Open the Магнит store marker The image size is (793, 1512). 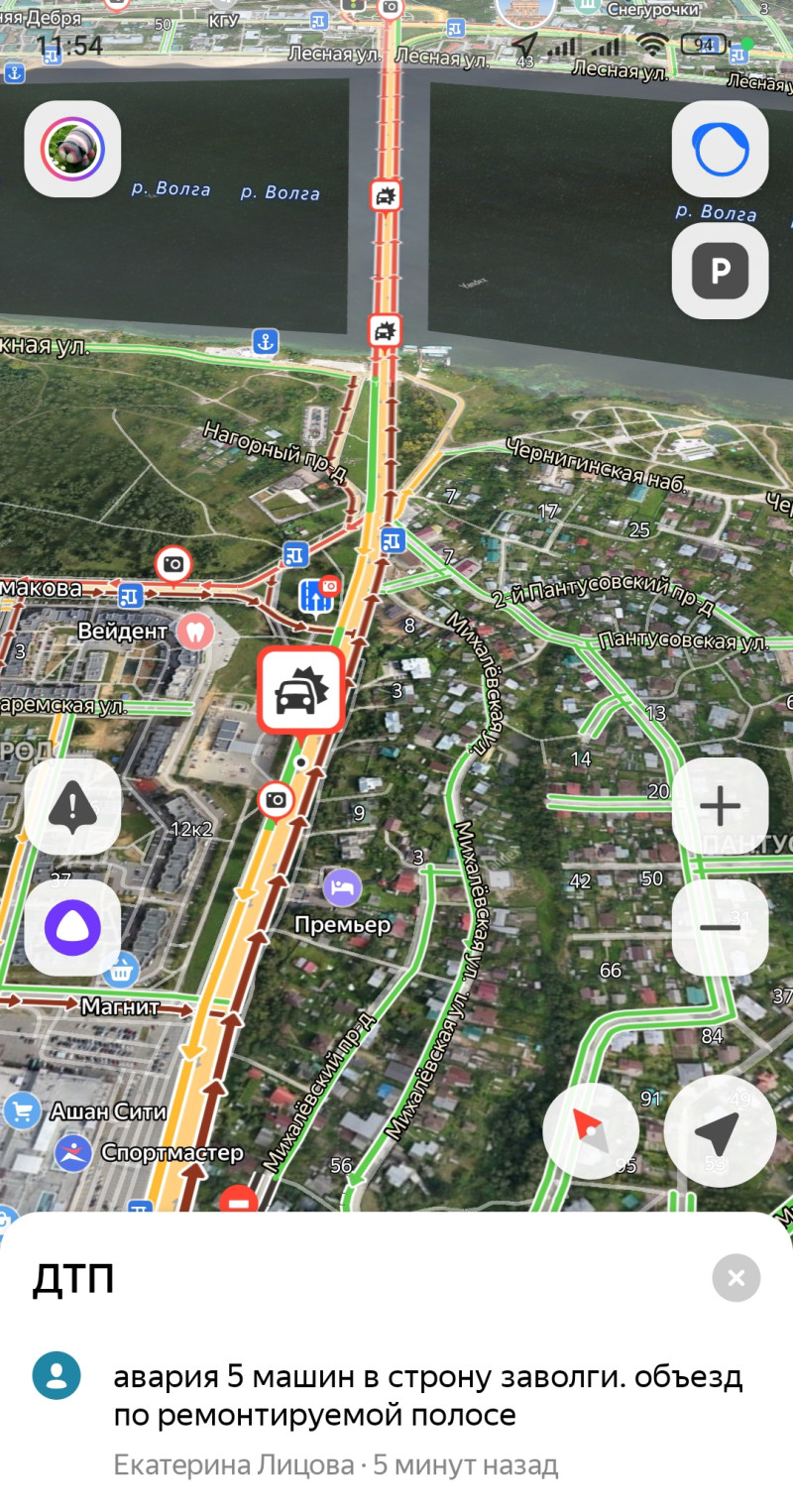[121, 972]
